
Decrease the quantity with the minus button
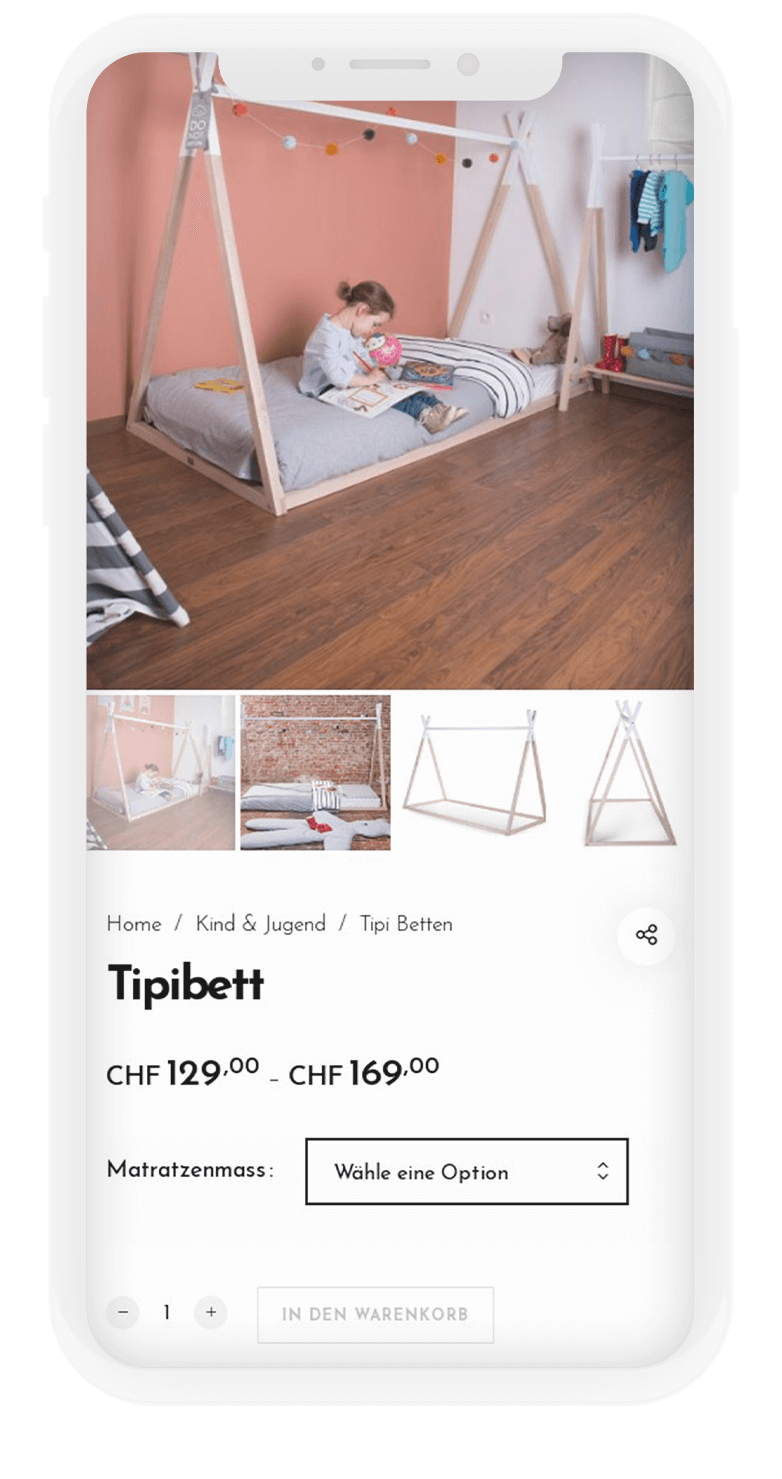[123, 1312]
